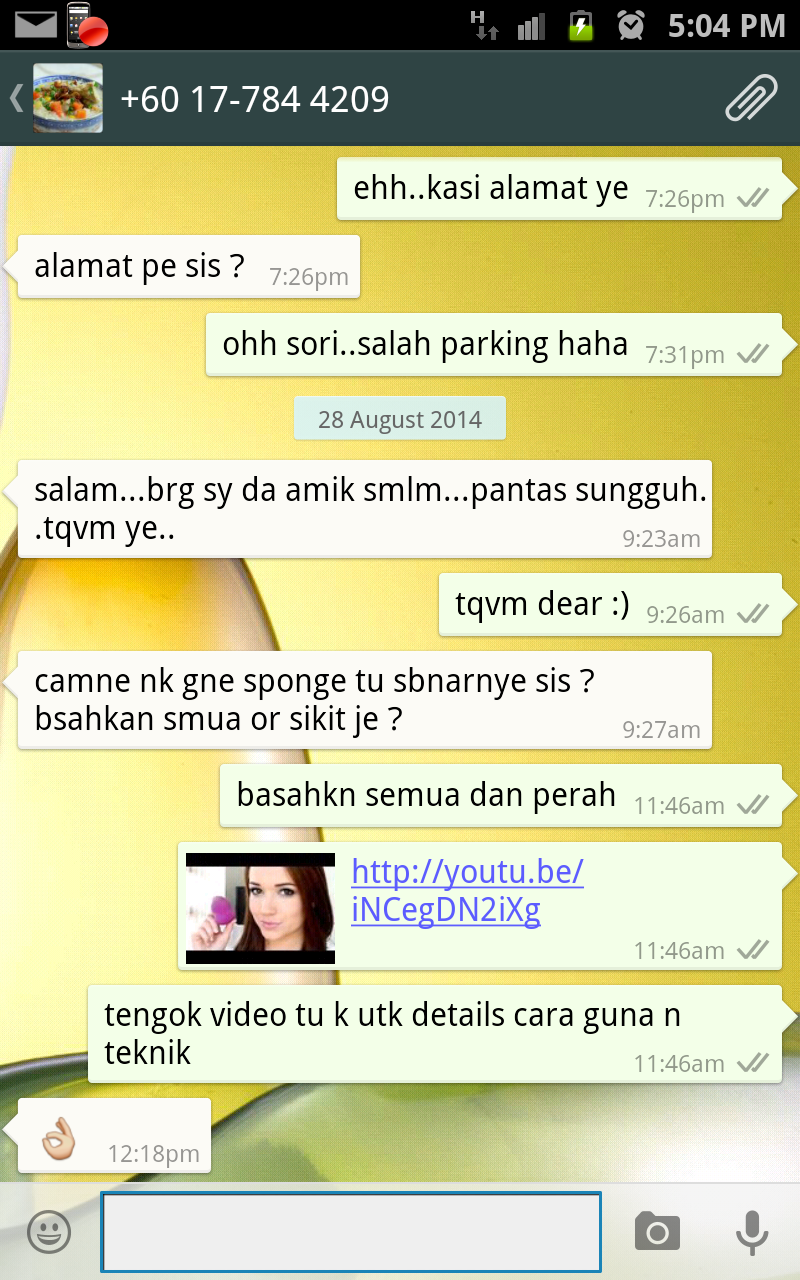Open the attachment paperclip menu
Image resolution: width=800 pixels, height=1280 pixels.
tap(750, 99)
